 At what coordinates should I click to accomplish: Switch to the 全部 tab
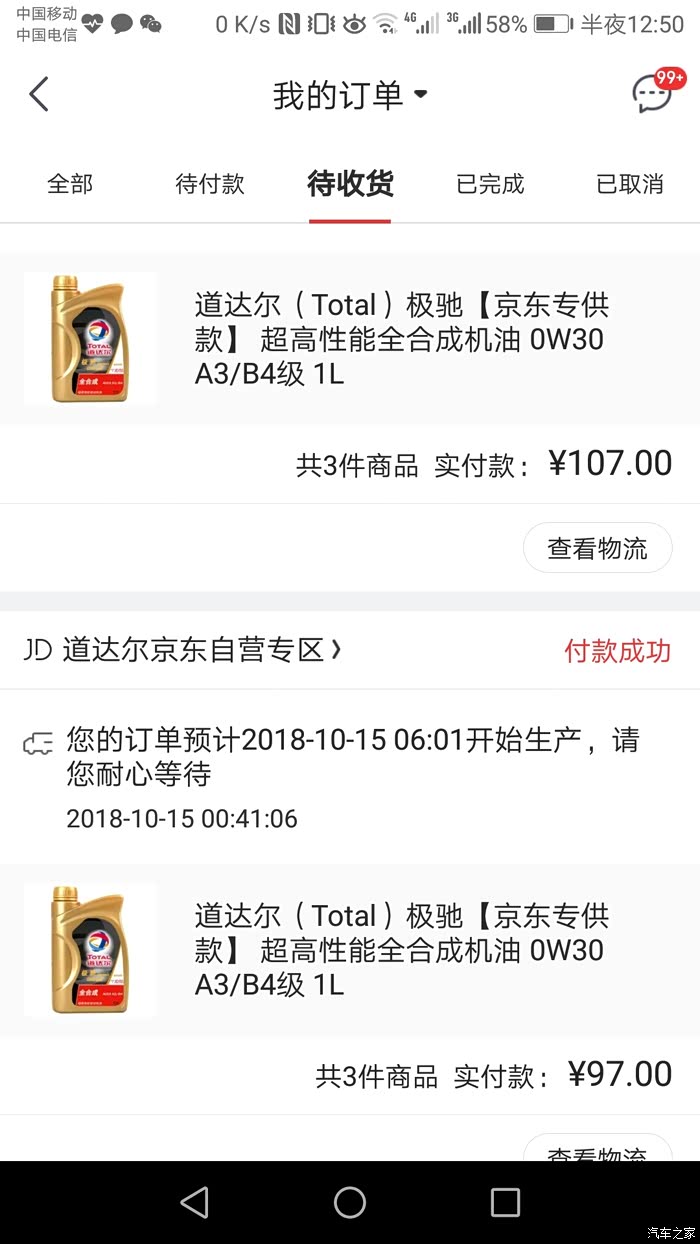click(x=70, y=184)
